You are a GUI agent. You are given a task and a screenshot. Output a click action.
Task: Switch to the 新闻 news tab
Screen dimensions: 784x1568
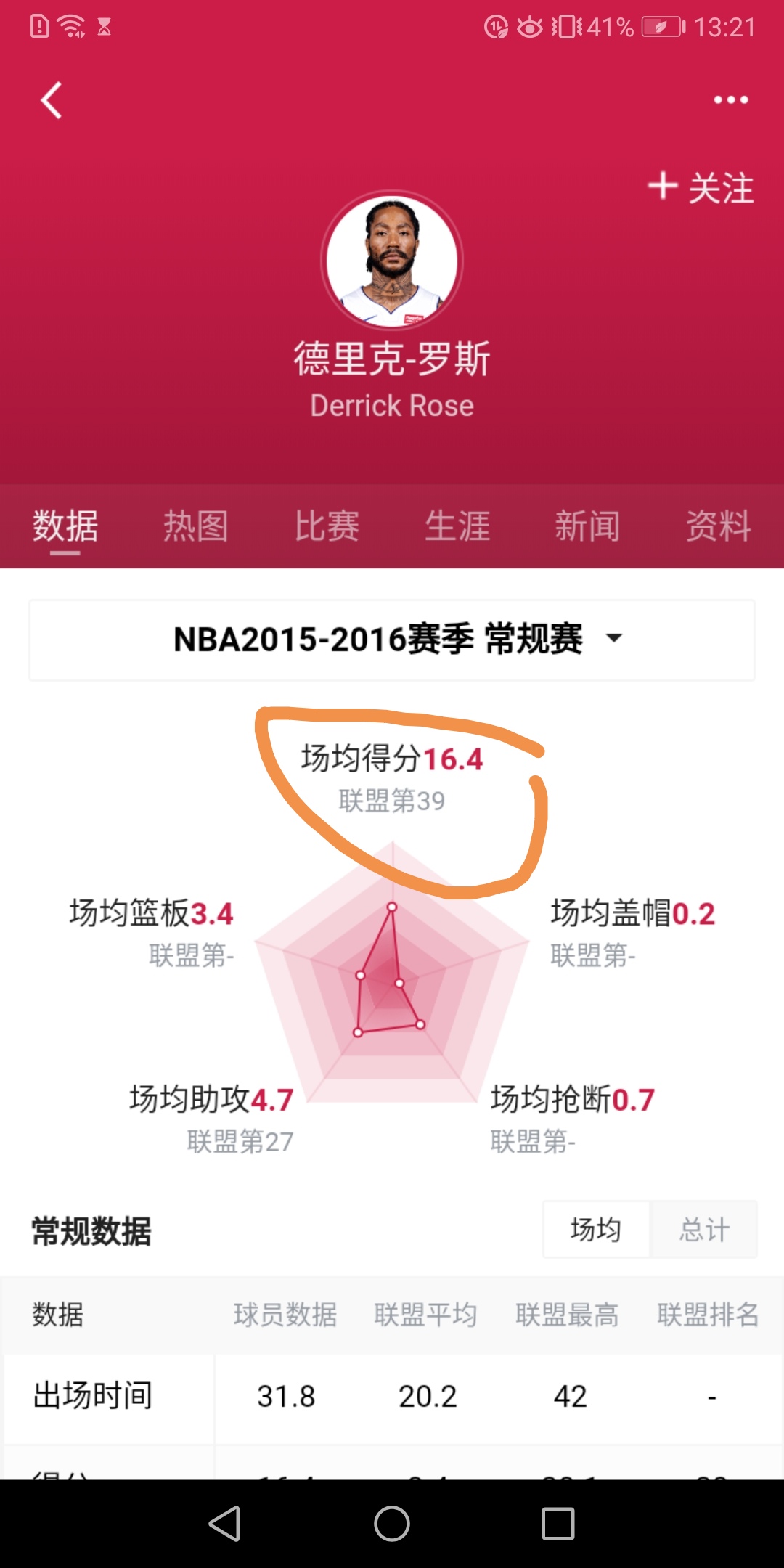tap(588, 526)
